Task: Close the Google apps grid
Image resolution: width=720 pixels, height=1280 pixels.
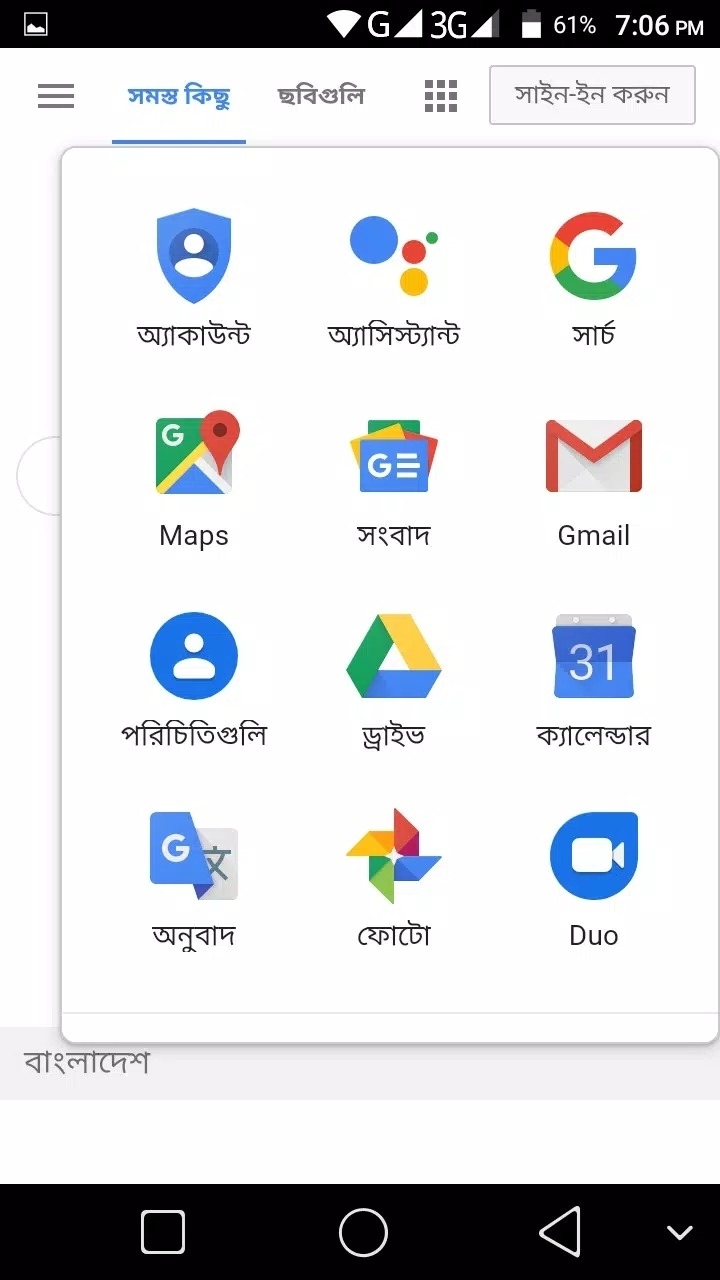Action: click(441, 96)
